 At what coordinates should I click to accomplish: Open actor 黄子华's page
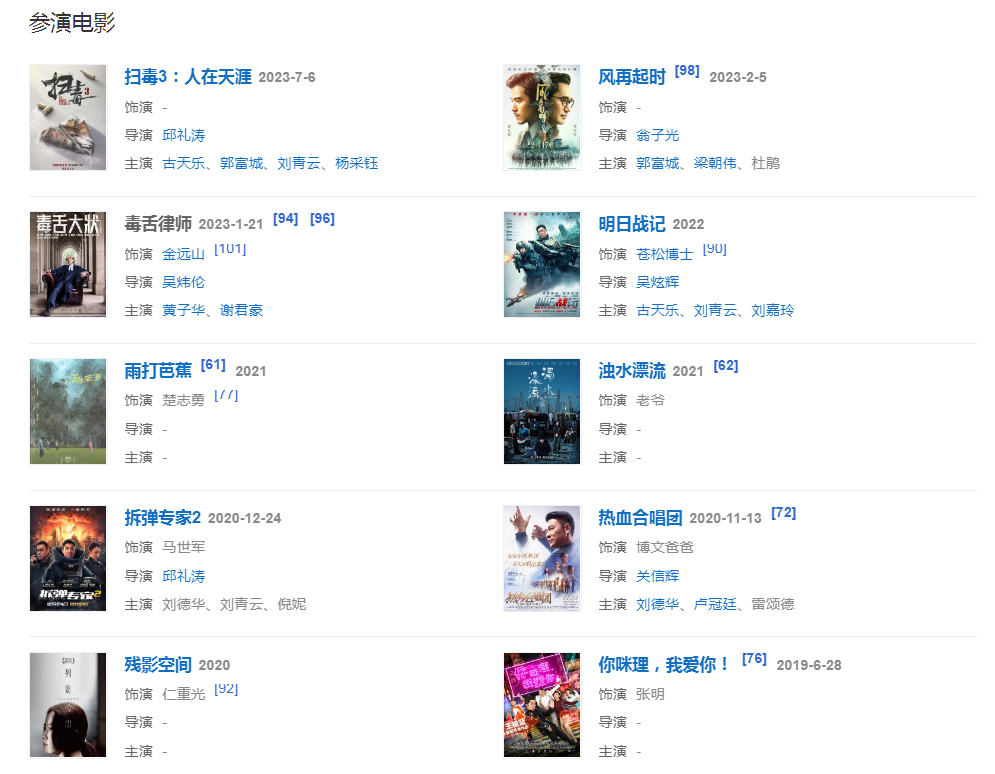tap(183, 310)
